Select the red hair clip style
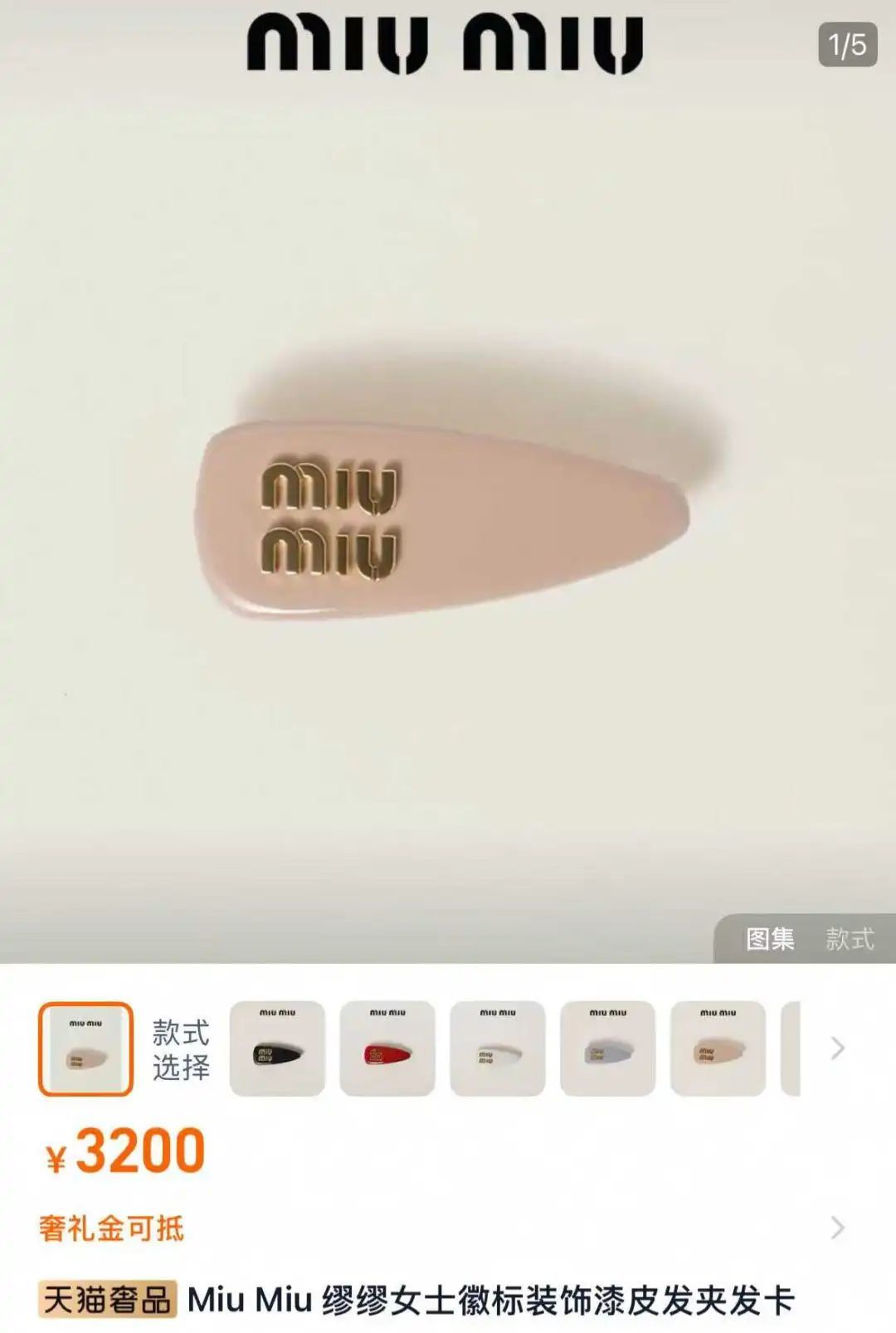 pos(387,1048)
